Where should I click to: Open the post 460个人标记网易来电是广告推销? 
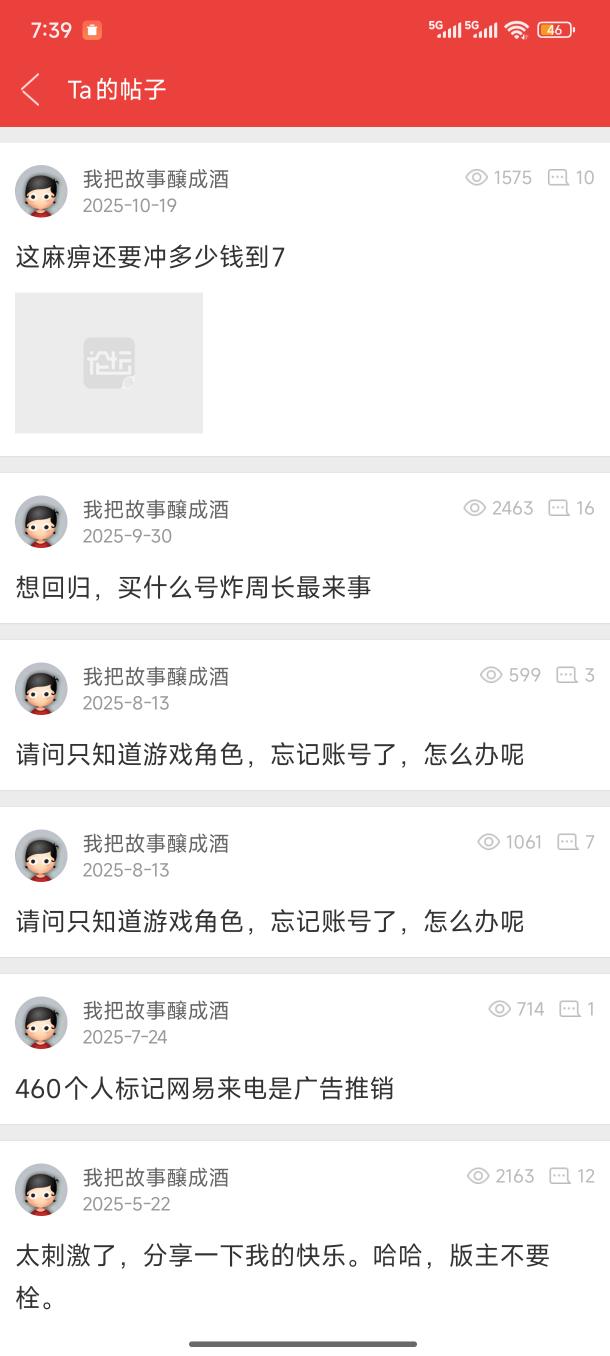click(x=205, y=1088)
